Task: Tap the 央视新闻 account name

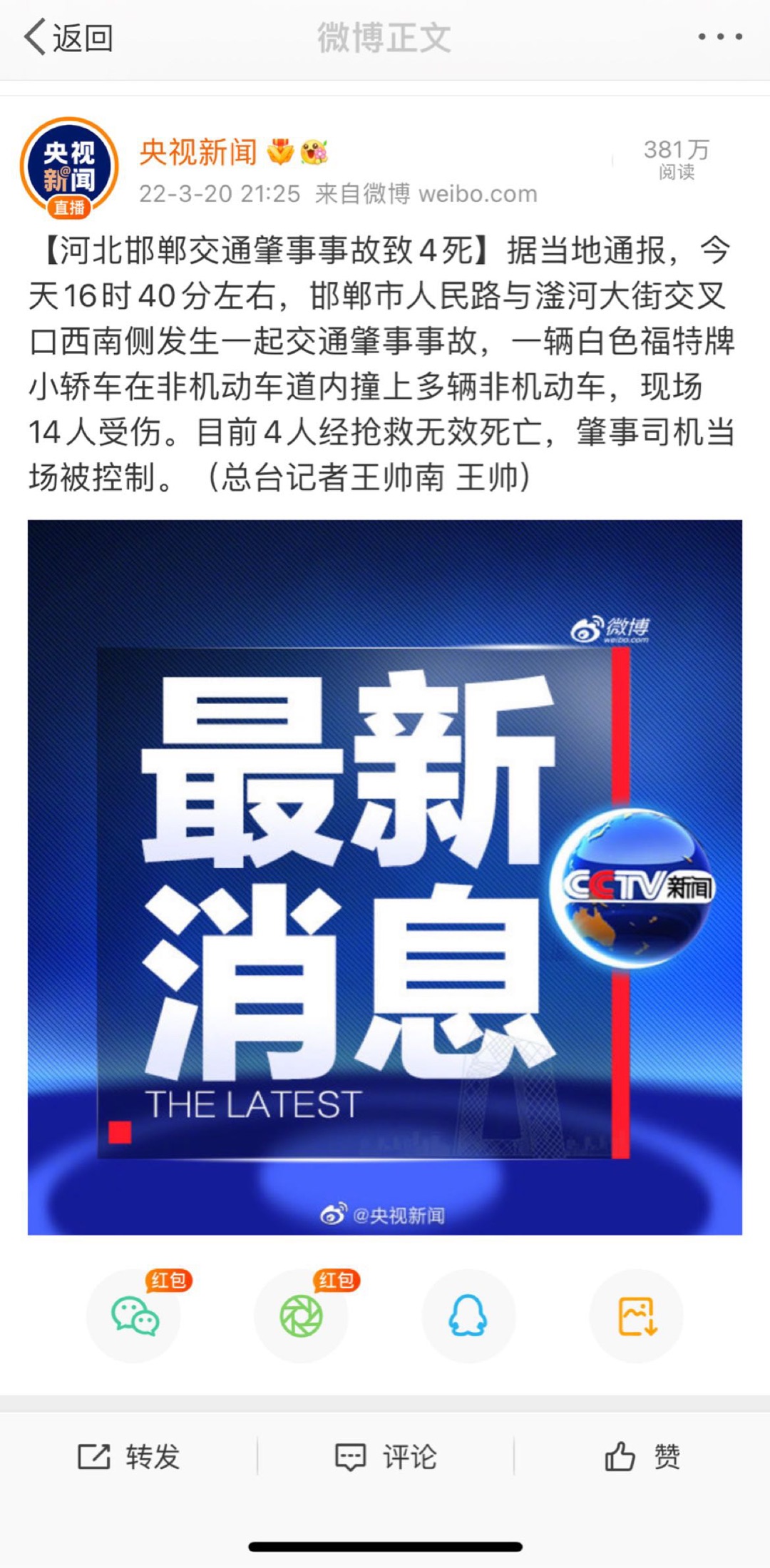Action: click(x=198, y=151)
